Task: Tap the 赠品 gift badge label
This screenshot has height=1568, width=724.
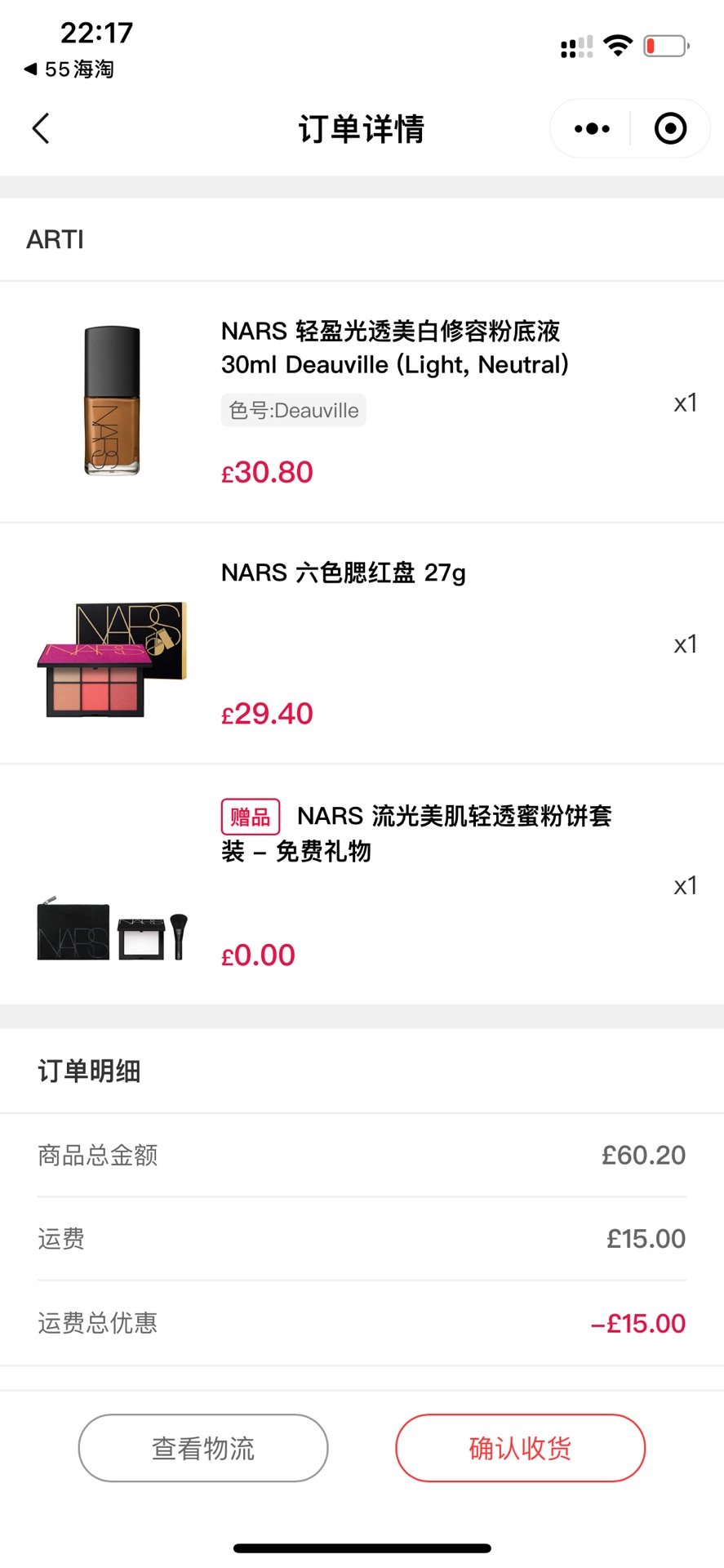Action: click(250, 816)
